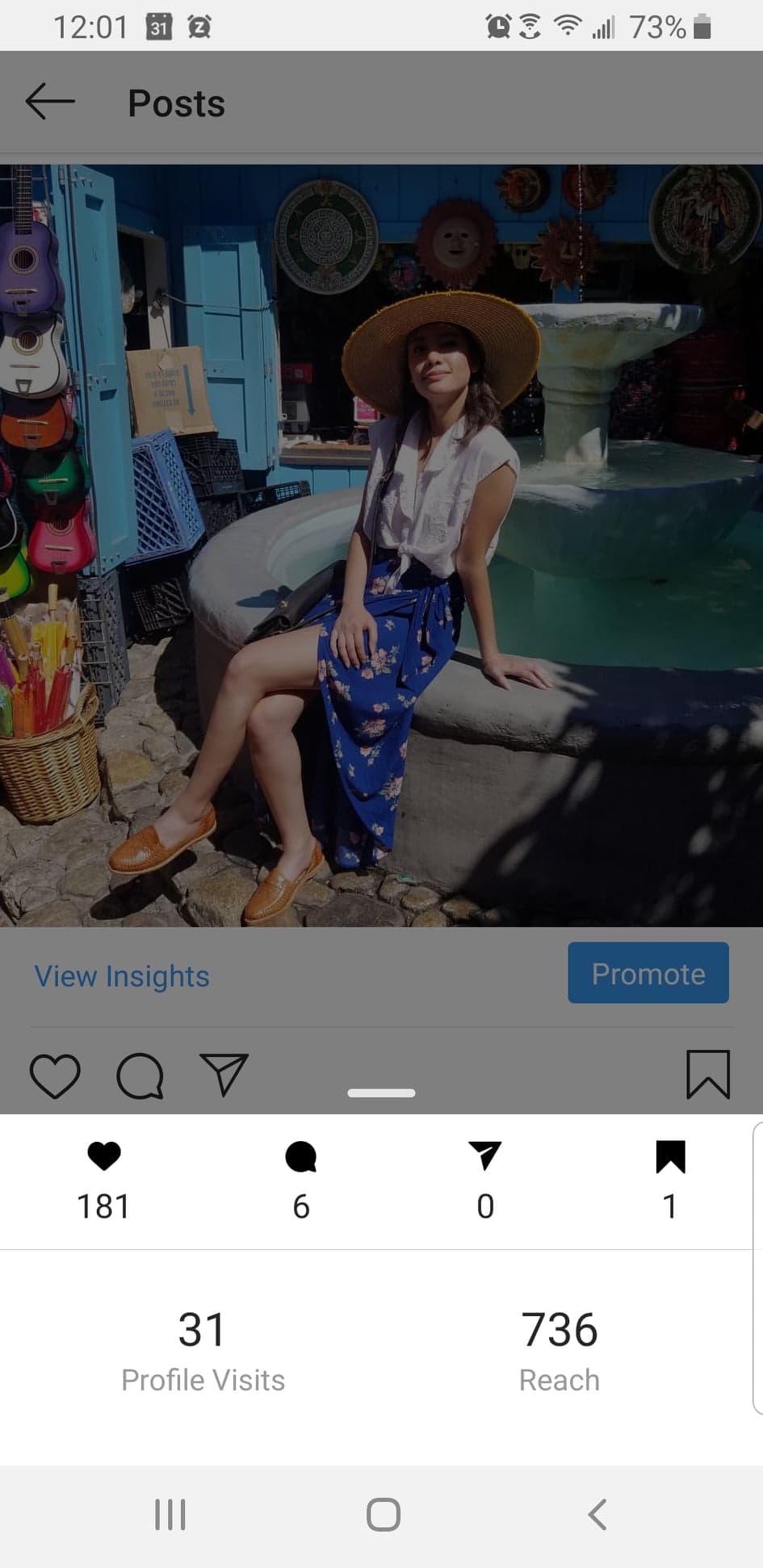
Task: Like the post with the heart outline
Action: pyautogui.click(x=55, y=1076)
